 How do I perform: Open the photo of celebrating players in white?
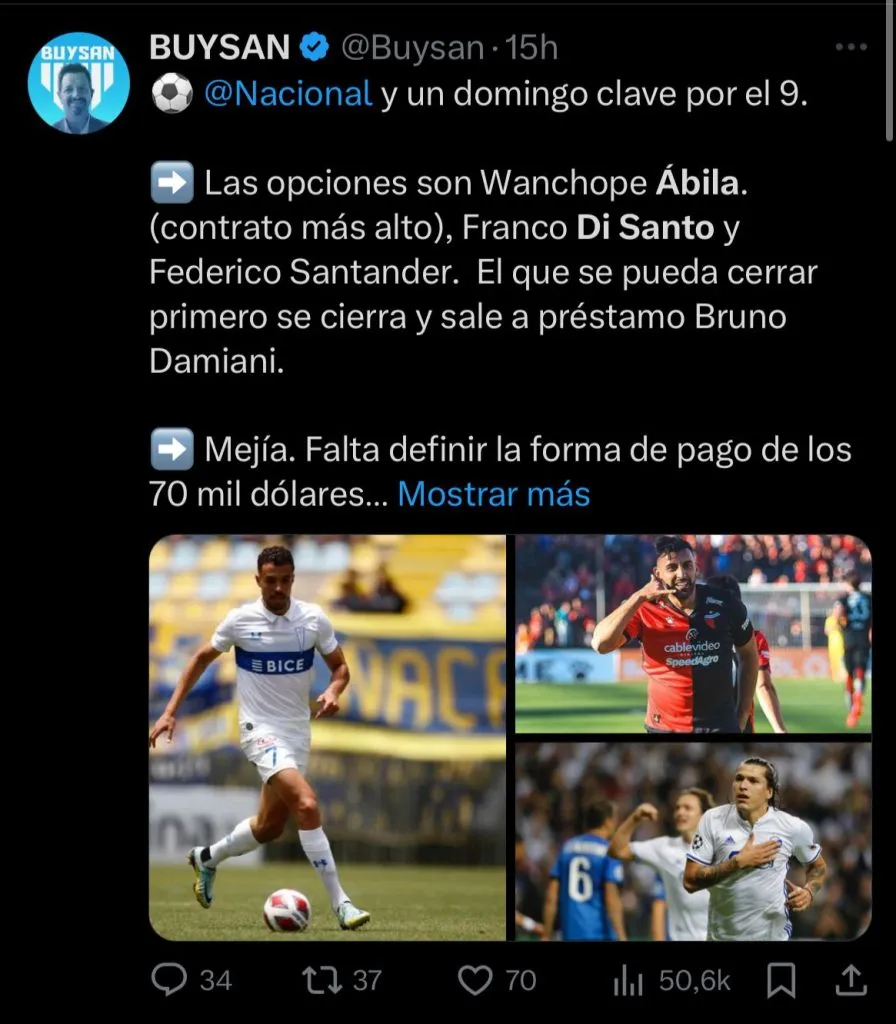[x=693, y=841]
